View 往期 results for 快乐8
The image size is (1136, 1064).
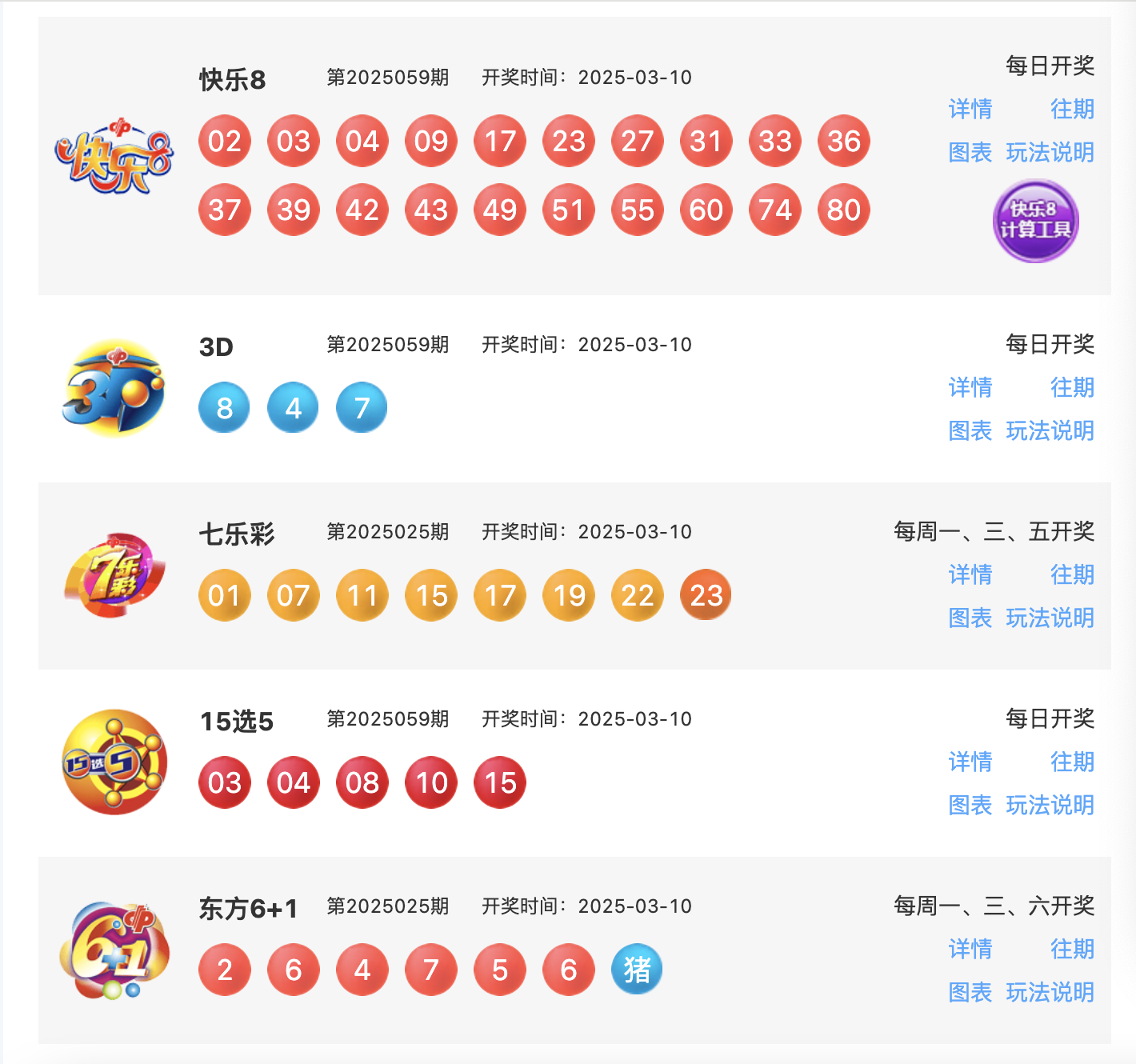[1071, 109]
